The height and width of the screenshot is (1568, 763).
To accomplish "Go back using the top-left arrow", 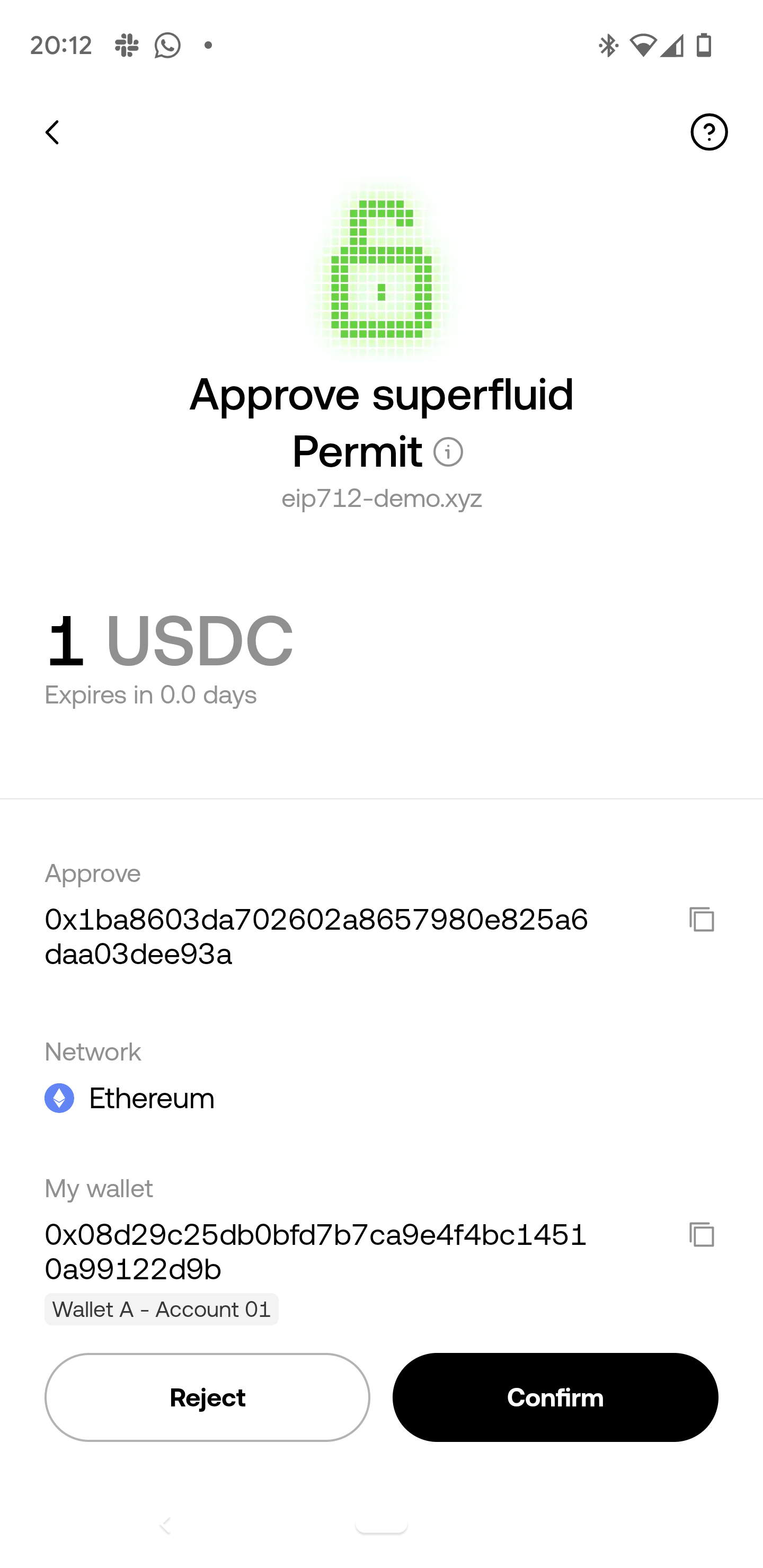I will pyautogui.click(x=52, y=132).
